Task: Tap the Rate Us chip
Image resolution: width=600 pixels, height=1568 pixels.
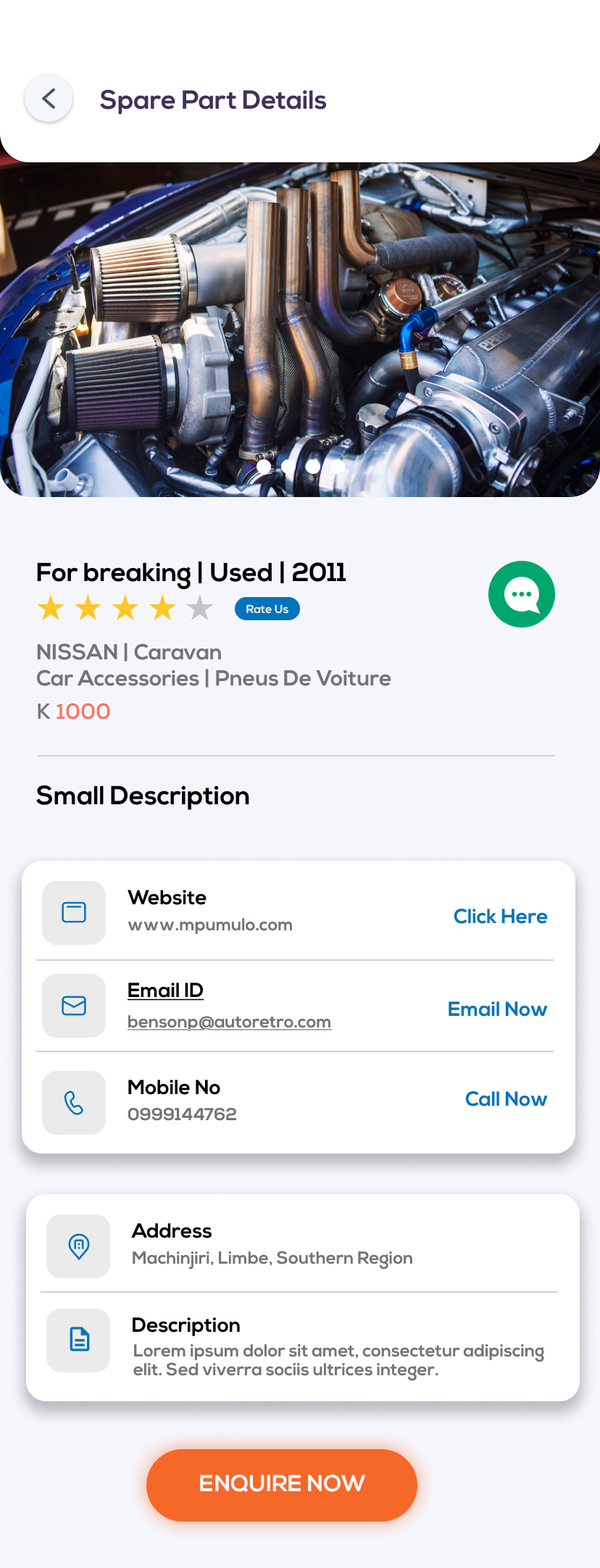Action: coord(267,609)
